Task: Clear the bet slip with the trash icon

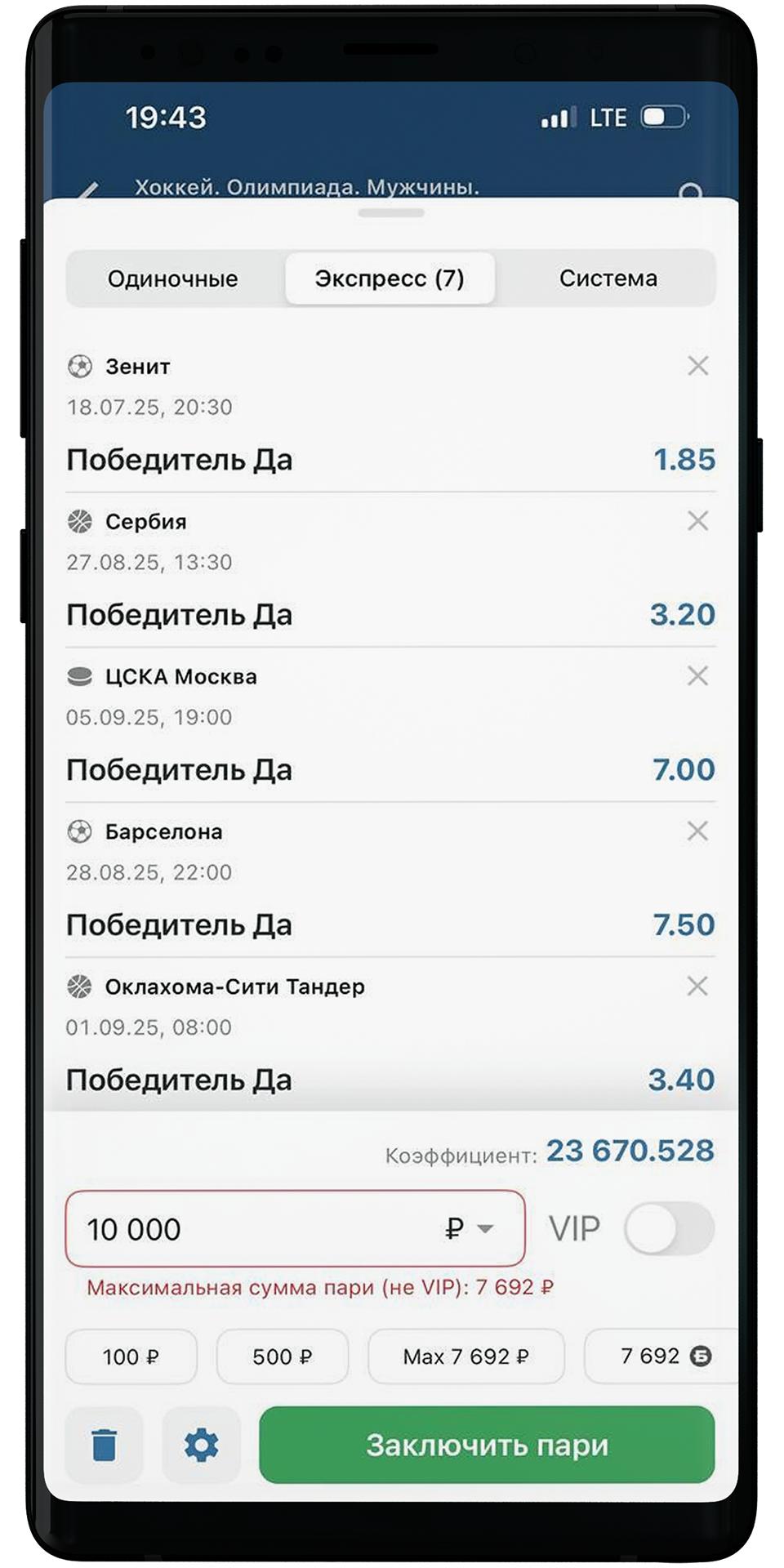Action: tap(104, 1445)
